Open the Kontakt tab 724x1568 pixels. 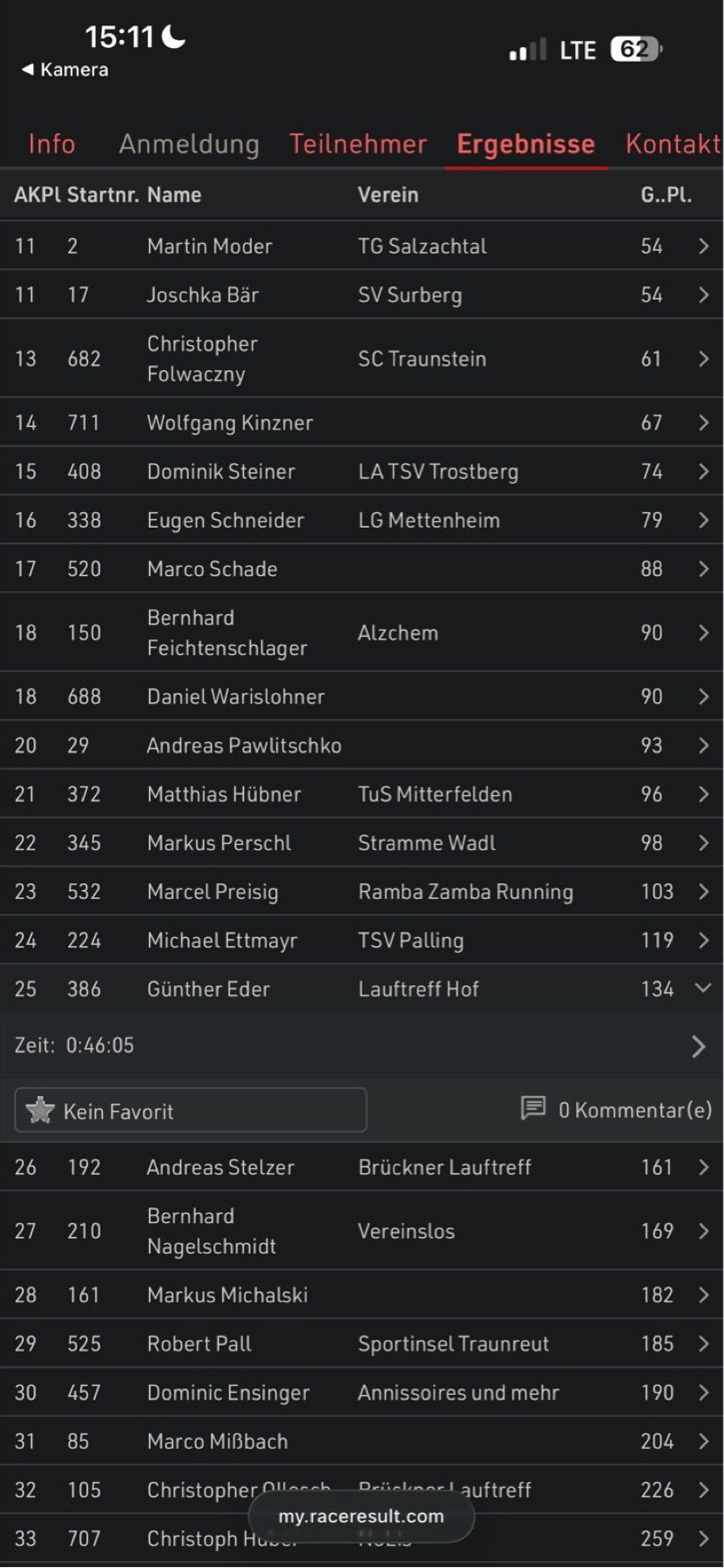(x=673, y=144)
